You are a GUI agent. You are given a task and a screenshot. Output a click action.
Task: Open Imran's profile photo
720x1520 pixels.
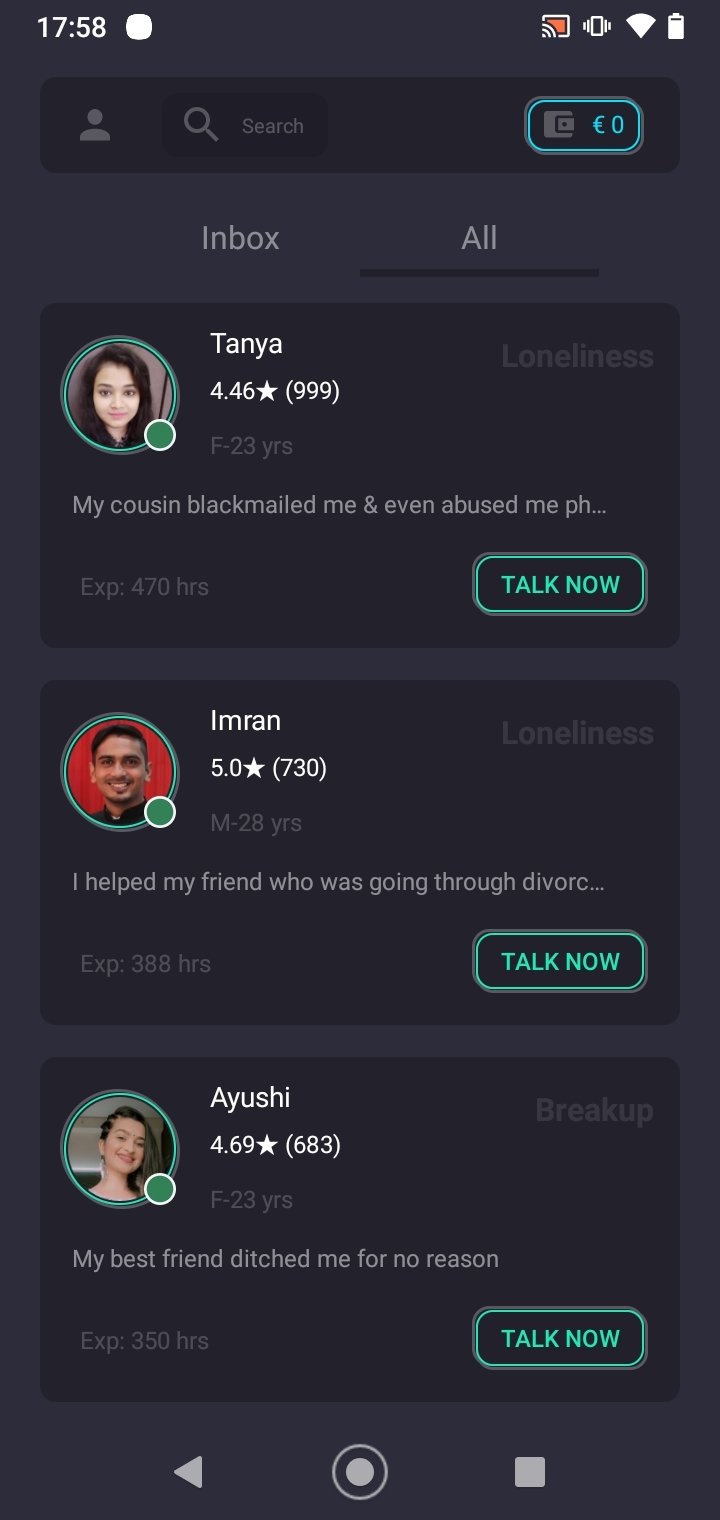click(120, 772)
